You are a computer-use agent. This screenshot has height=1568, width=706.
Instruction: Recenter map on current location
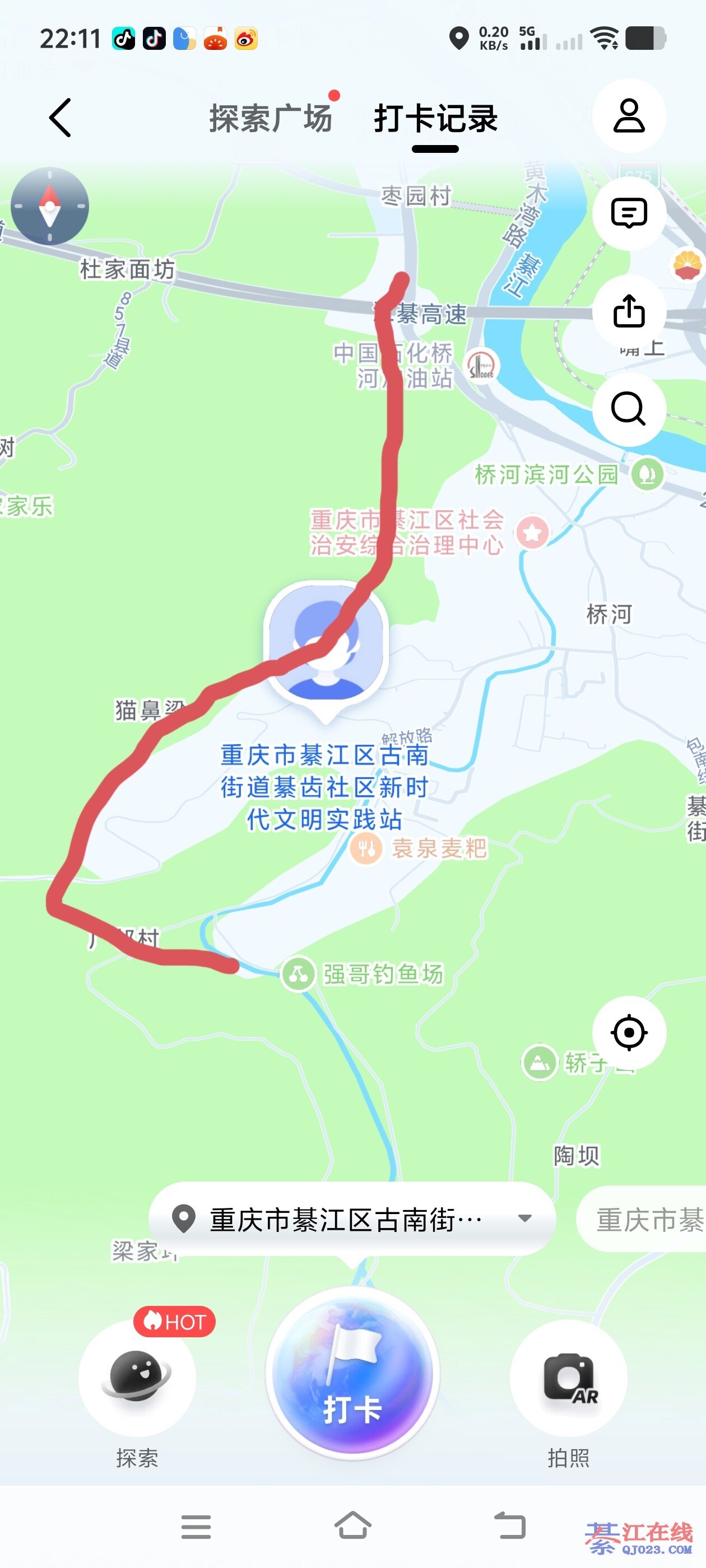[x=629, y=1032]
